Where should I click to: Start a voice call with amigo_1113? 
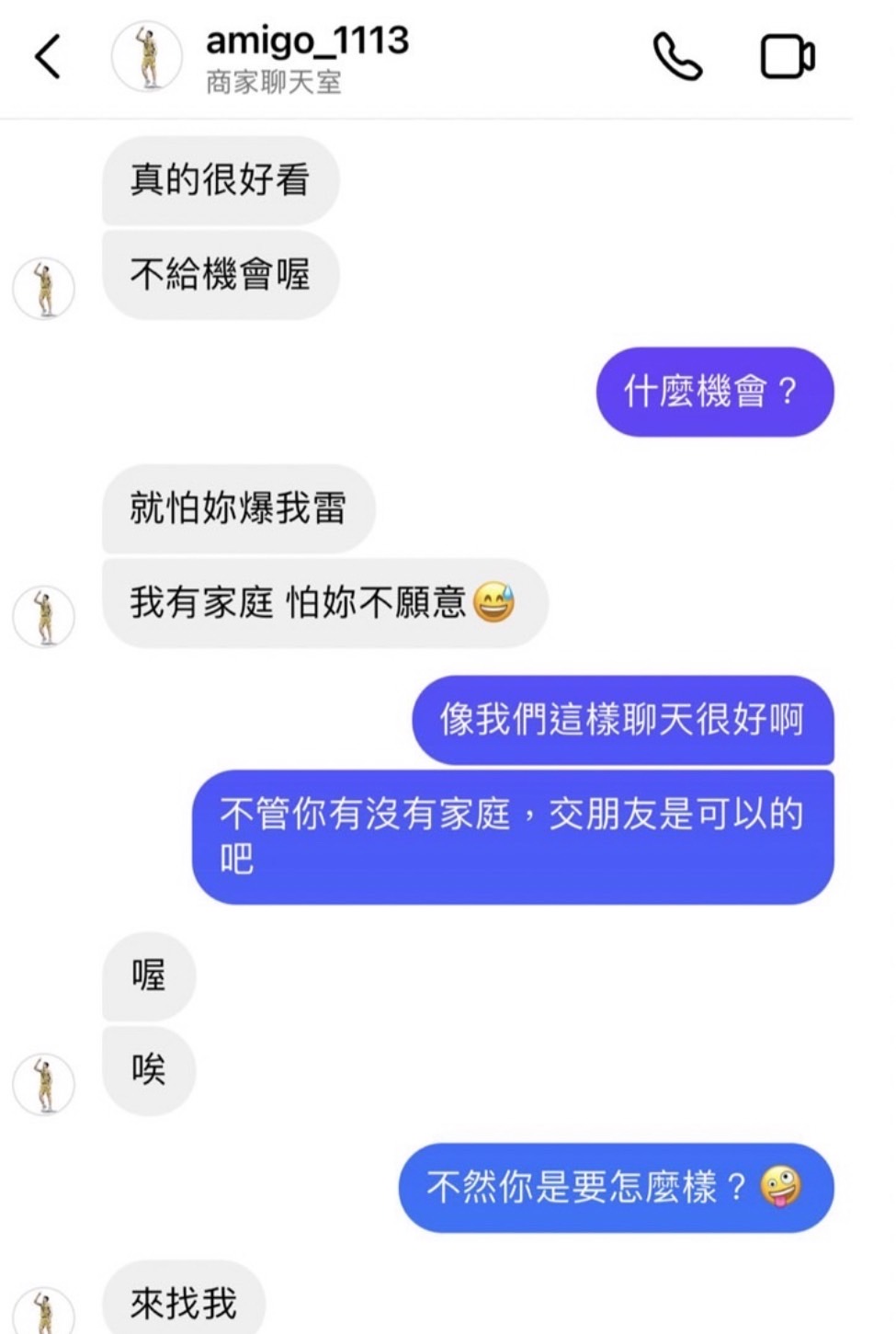[677, 57]
